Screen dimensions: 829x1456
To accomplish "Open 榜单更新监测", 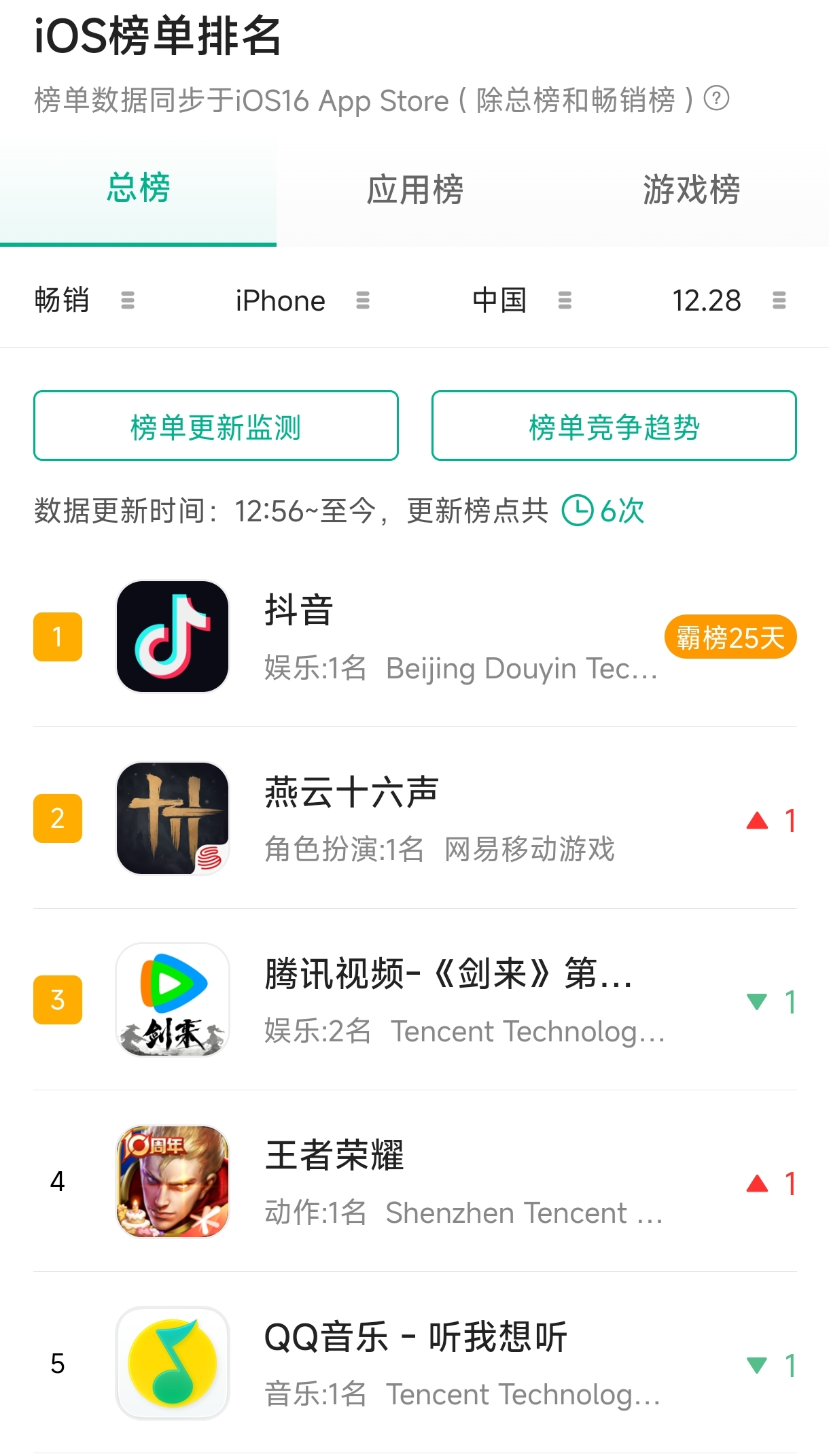I will (216, 426).
